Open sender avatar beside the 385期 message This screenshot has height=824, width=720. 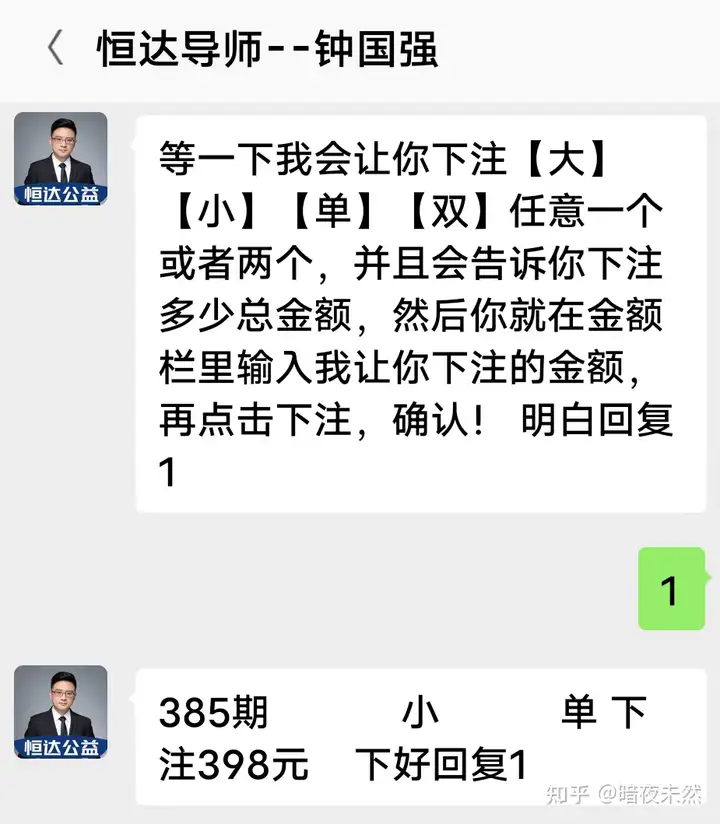click(60, 712)
